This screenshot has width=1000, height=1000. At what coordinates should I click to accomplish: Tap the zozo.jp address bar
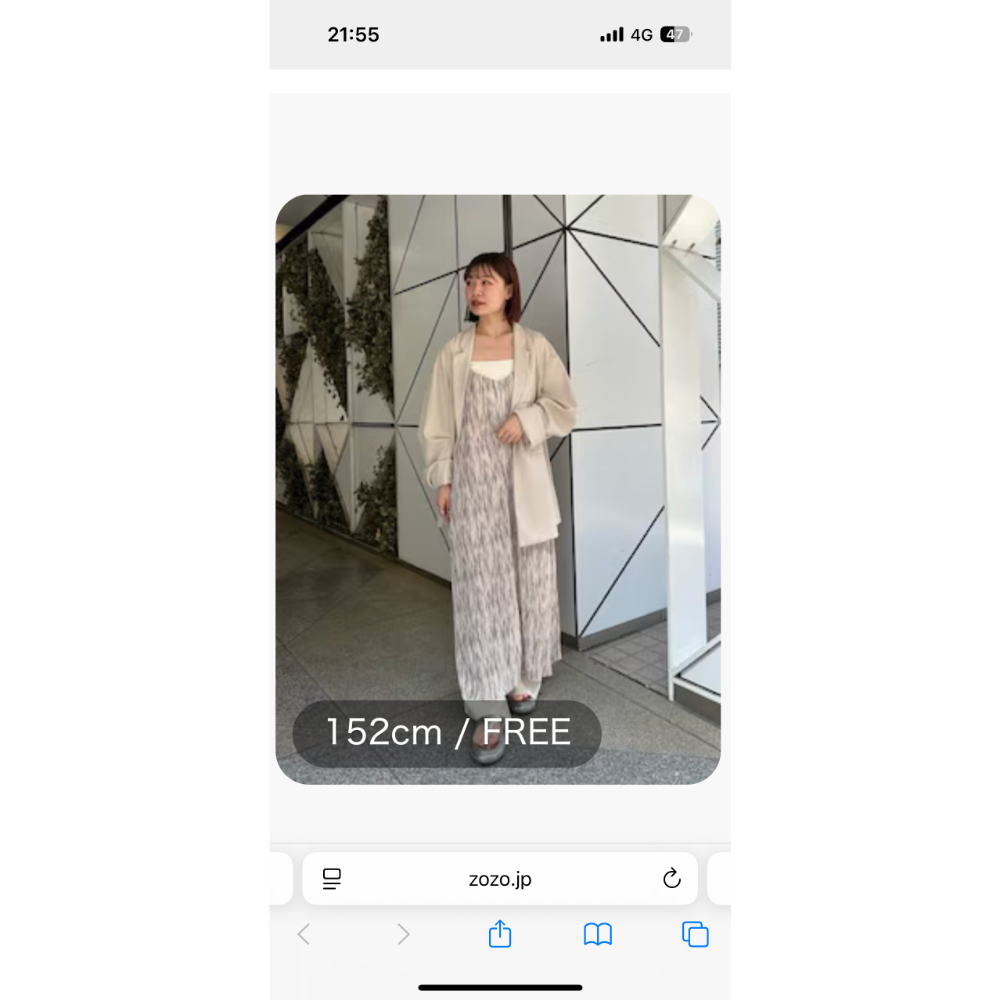click(500, 879)
